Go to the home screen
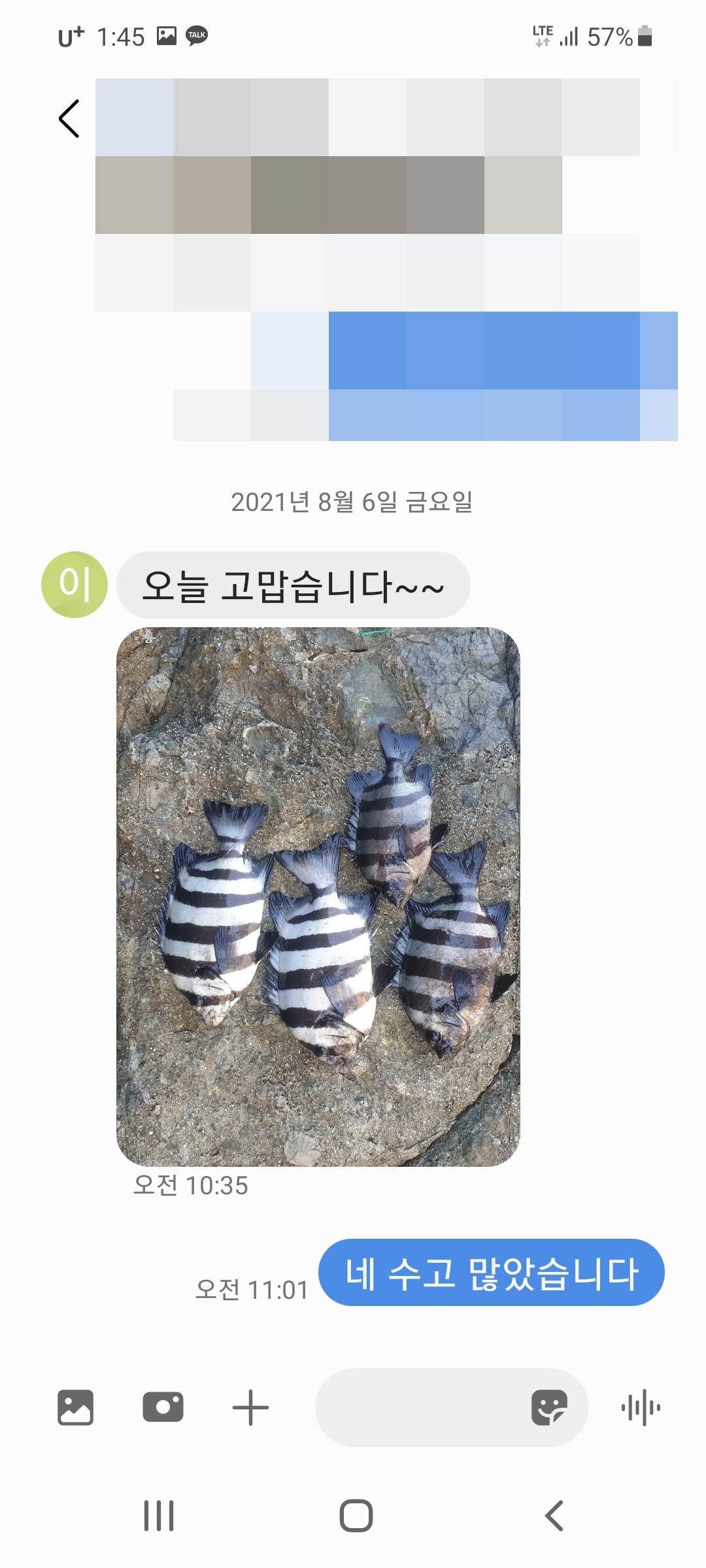 pyautogui.click(x=356, y=1515)
